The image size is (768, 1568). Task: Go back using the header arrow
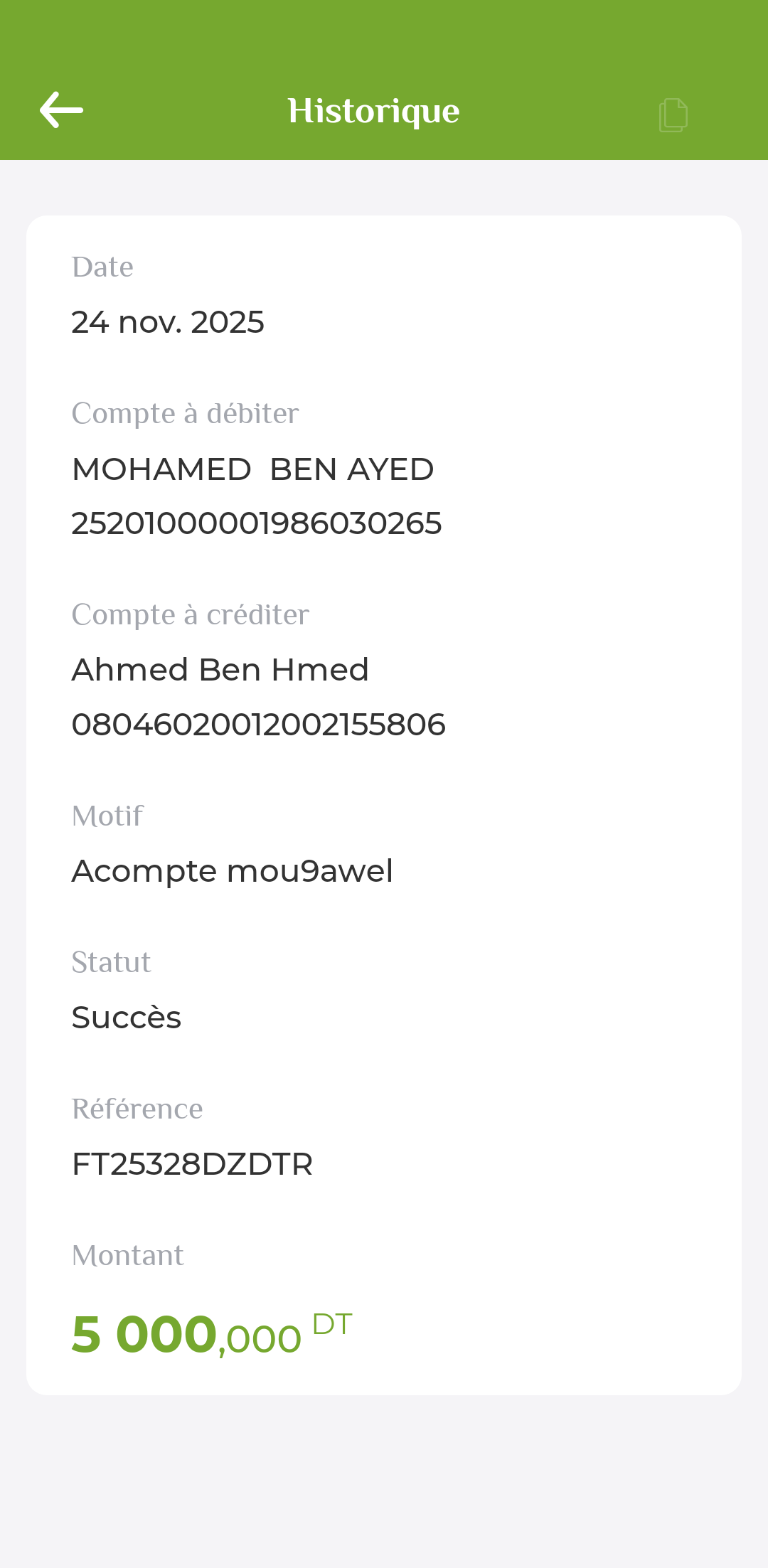[x=61, y=110]
